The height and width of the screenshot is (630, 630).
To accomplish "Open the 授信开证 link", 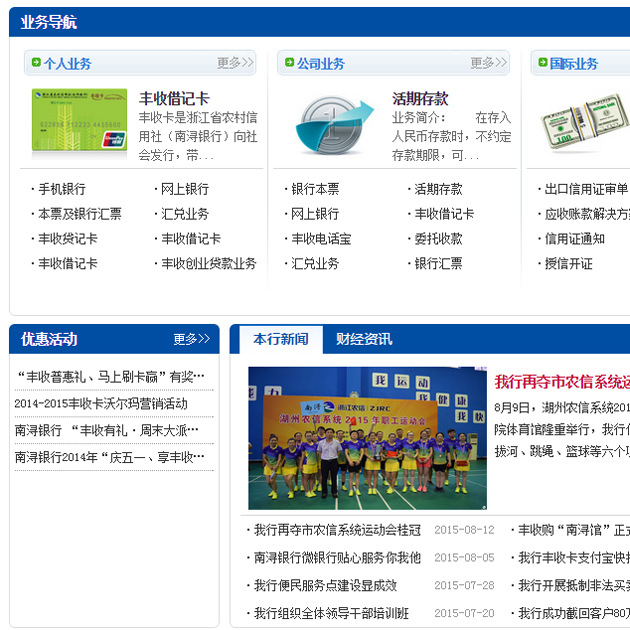I will point(568,264).
